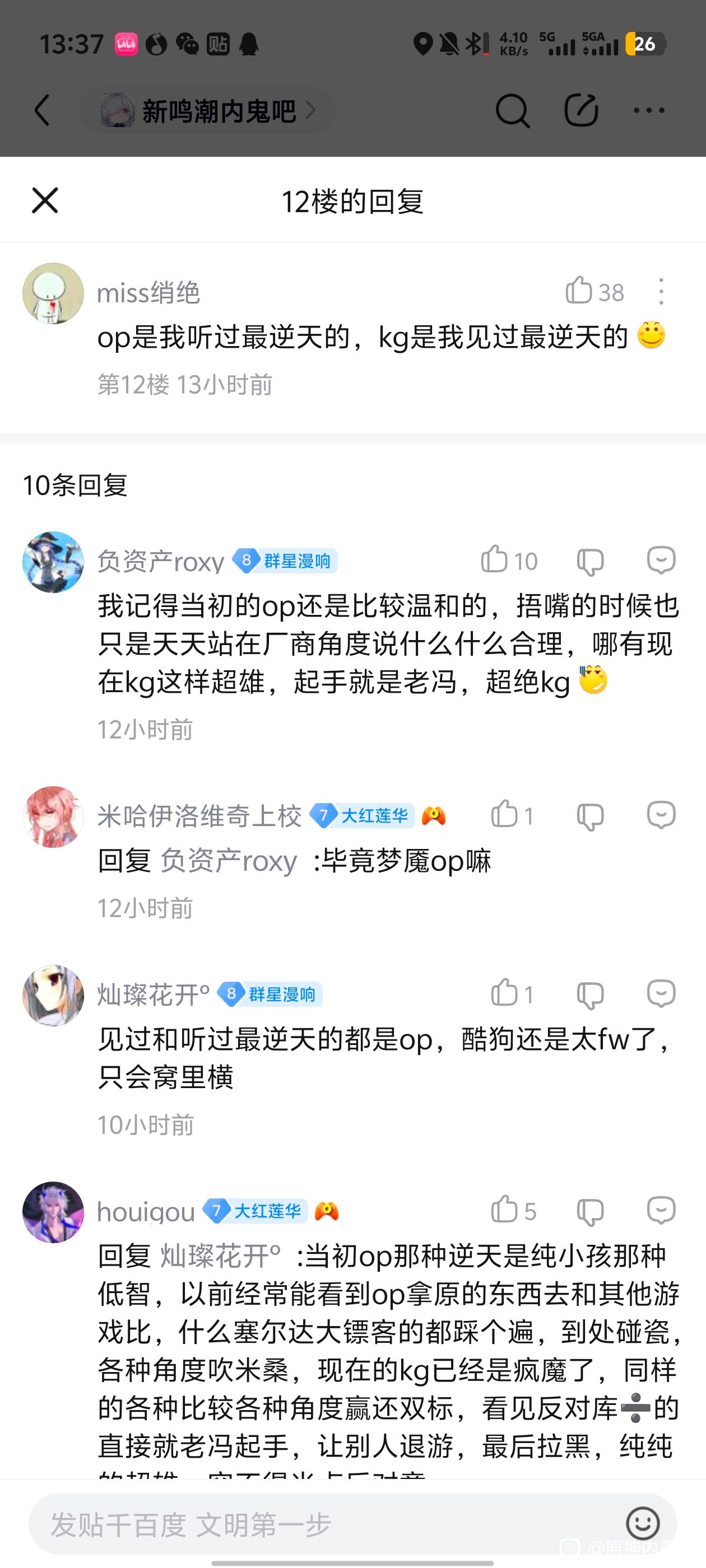Go back with the top arrow
The height and width of the screenshot is (1568, 706).
(x=42, y=110)
